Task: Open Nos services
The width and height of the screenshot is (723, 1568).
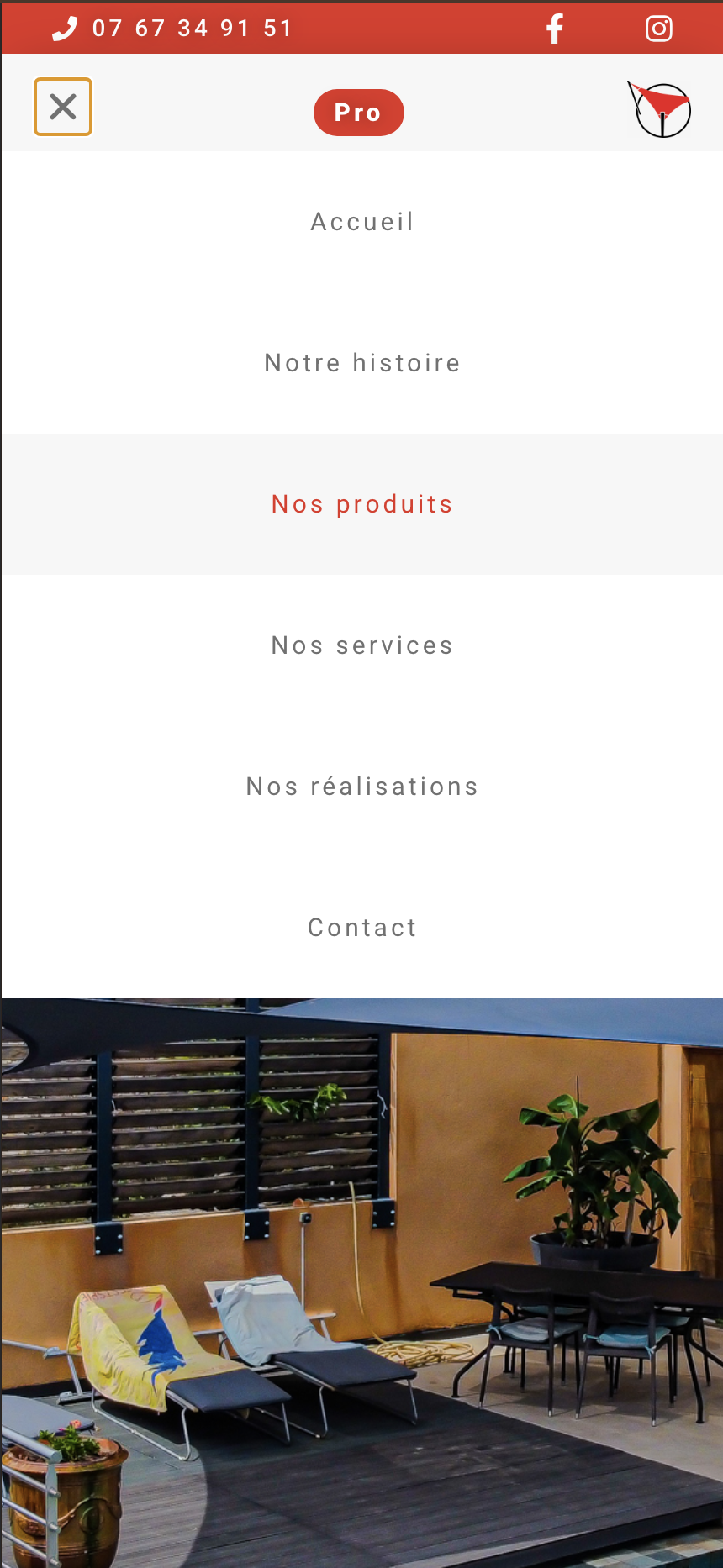Action: [362, 645]
